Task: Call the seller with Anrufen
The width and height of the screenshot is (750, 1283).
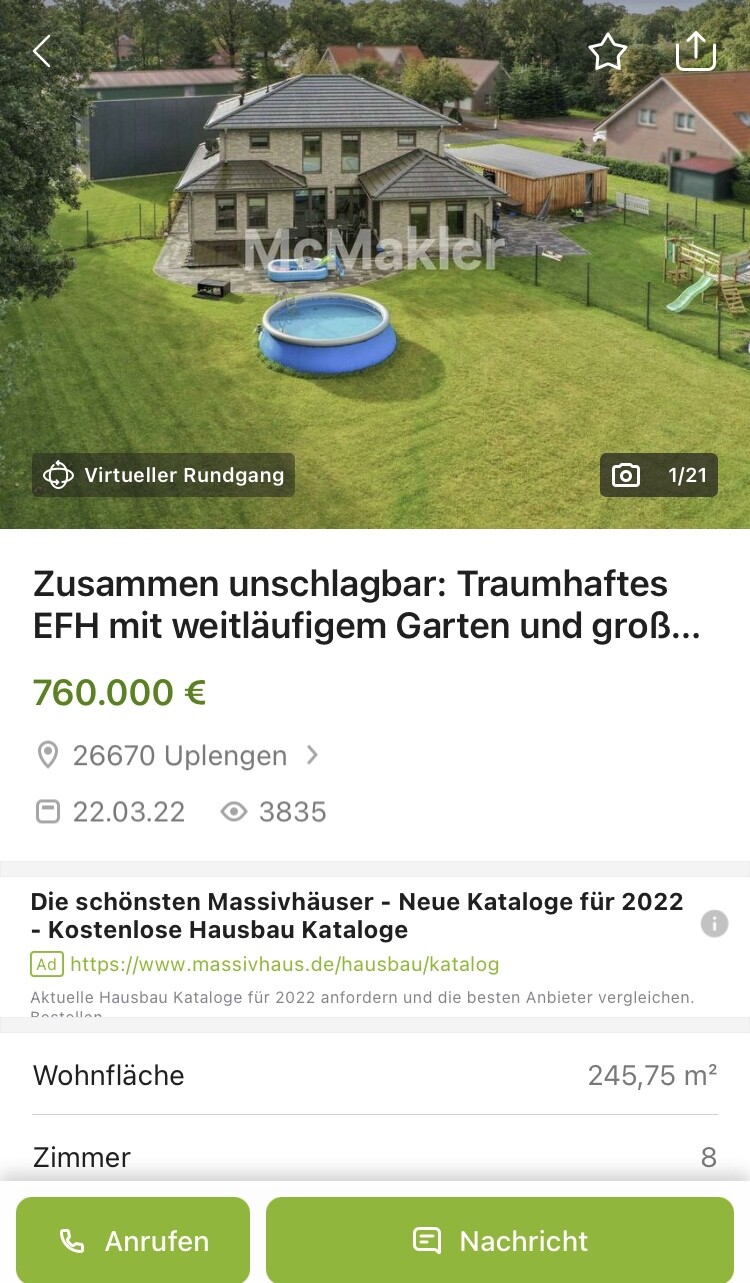Action: 133,1240
